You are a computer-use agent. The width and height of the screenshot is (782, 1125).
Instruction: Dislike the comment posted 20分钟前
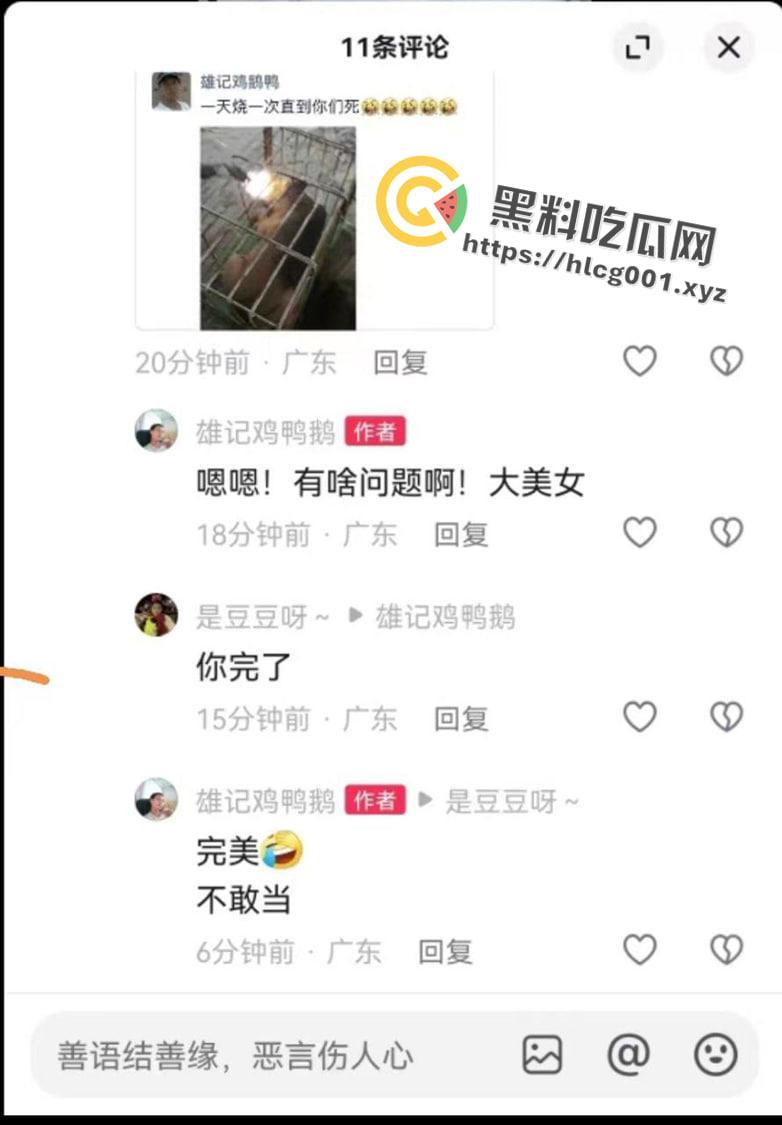[726, 361]
